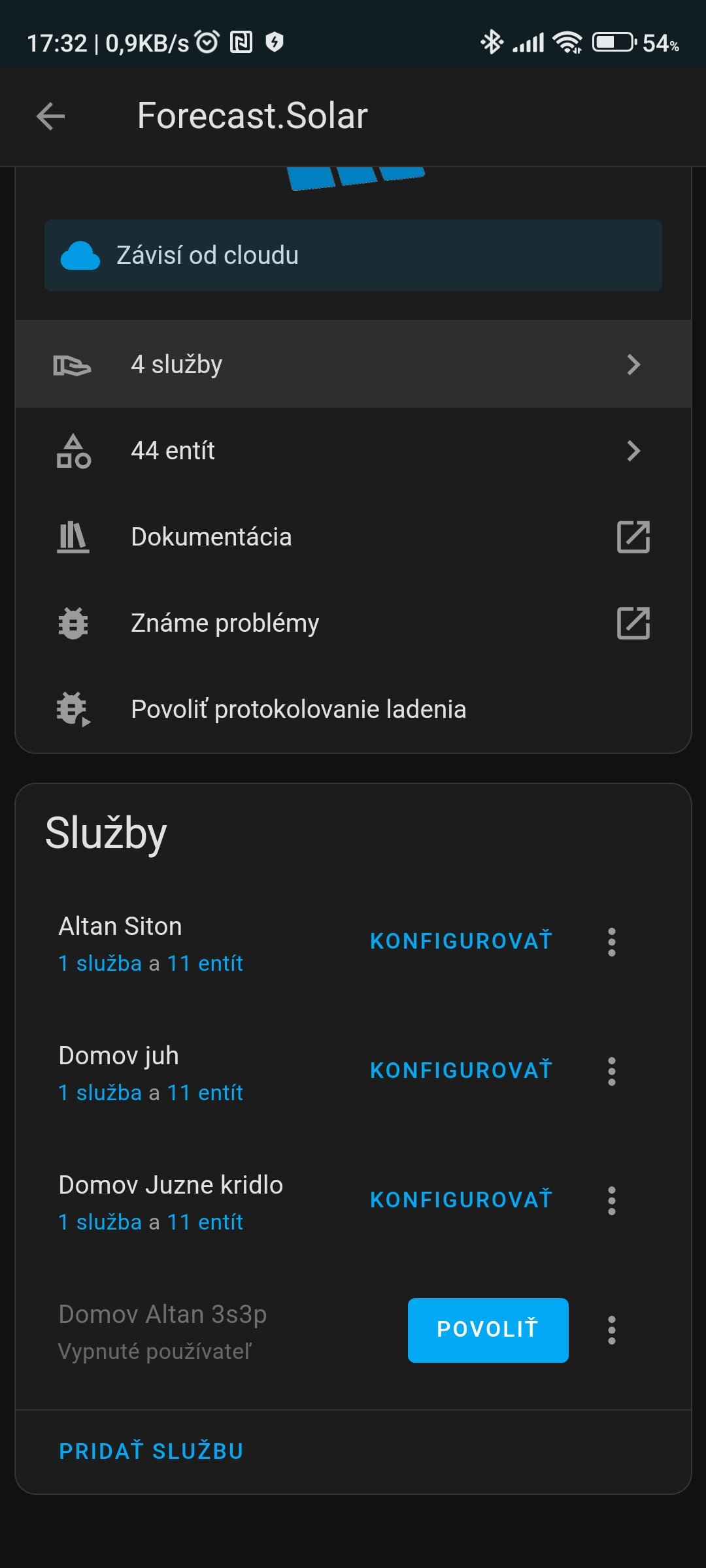
Task: Tap Pridať službu to add a service
Action: point(151,1451)
